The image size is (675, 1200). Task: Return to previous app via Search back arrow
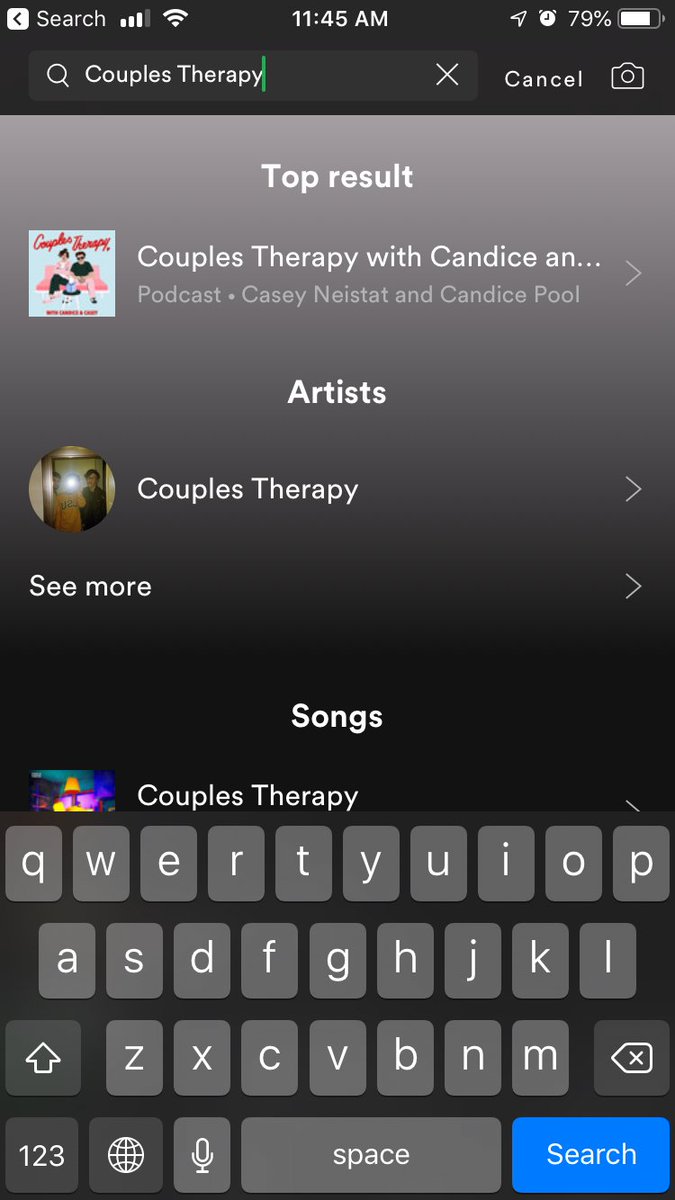click(18, 18)
